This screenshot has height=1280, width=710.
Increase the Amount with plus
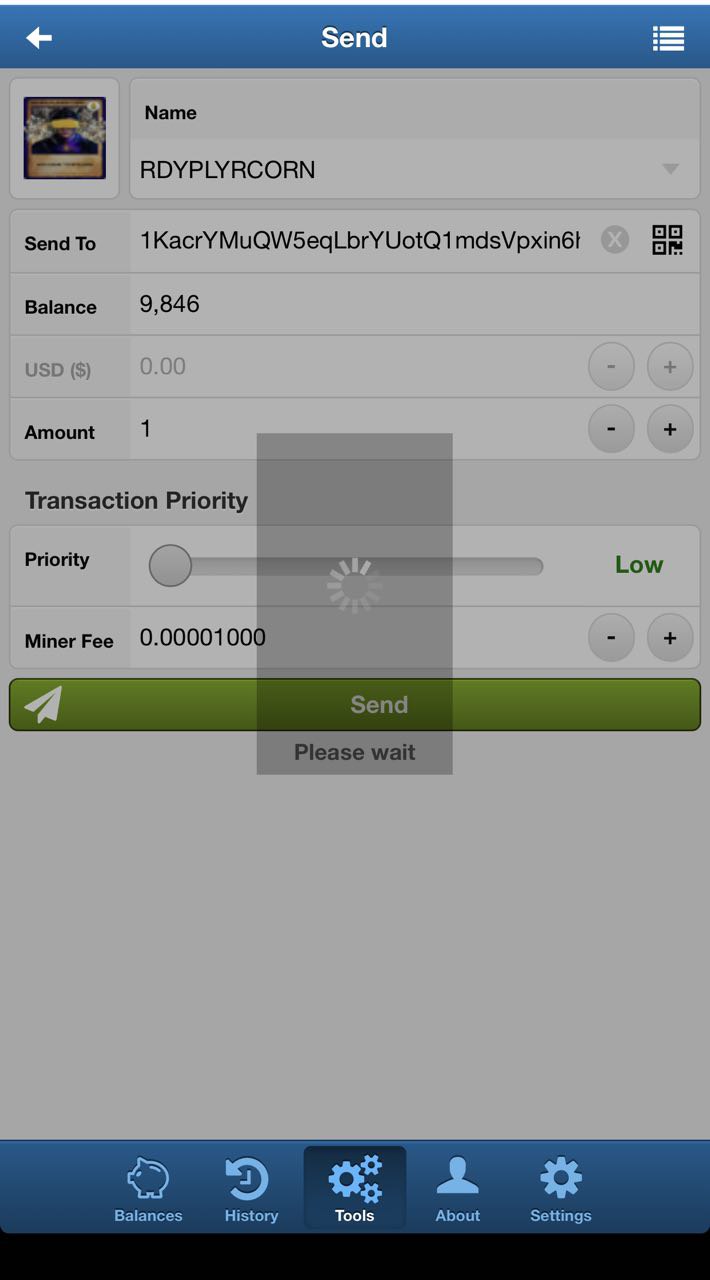tap(670, 429)
